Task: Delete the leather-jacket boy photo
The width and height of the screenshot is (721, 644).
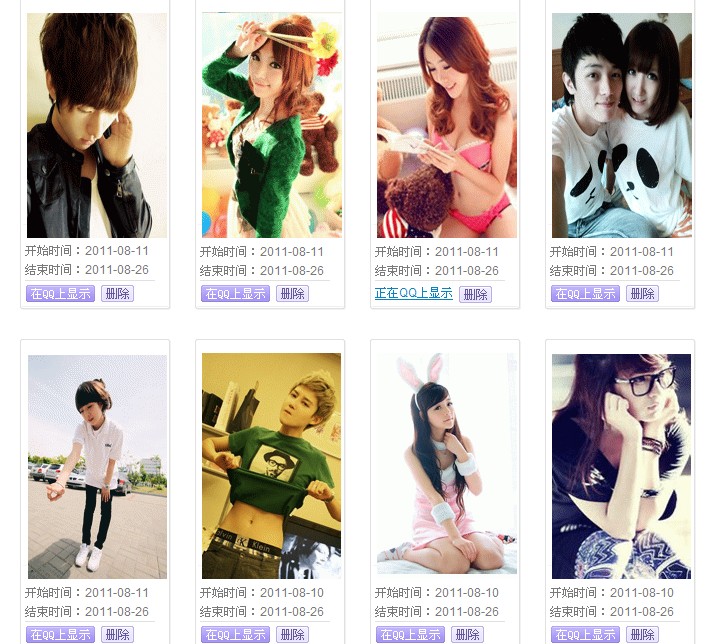Action: coord(117,294)
